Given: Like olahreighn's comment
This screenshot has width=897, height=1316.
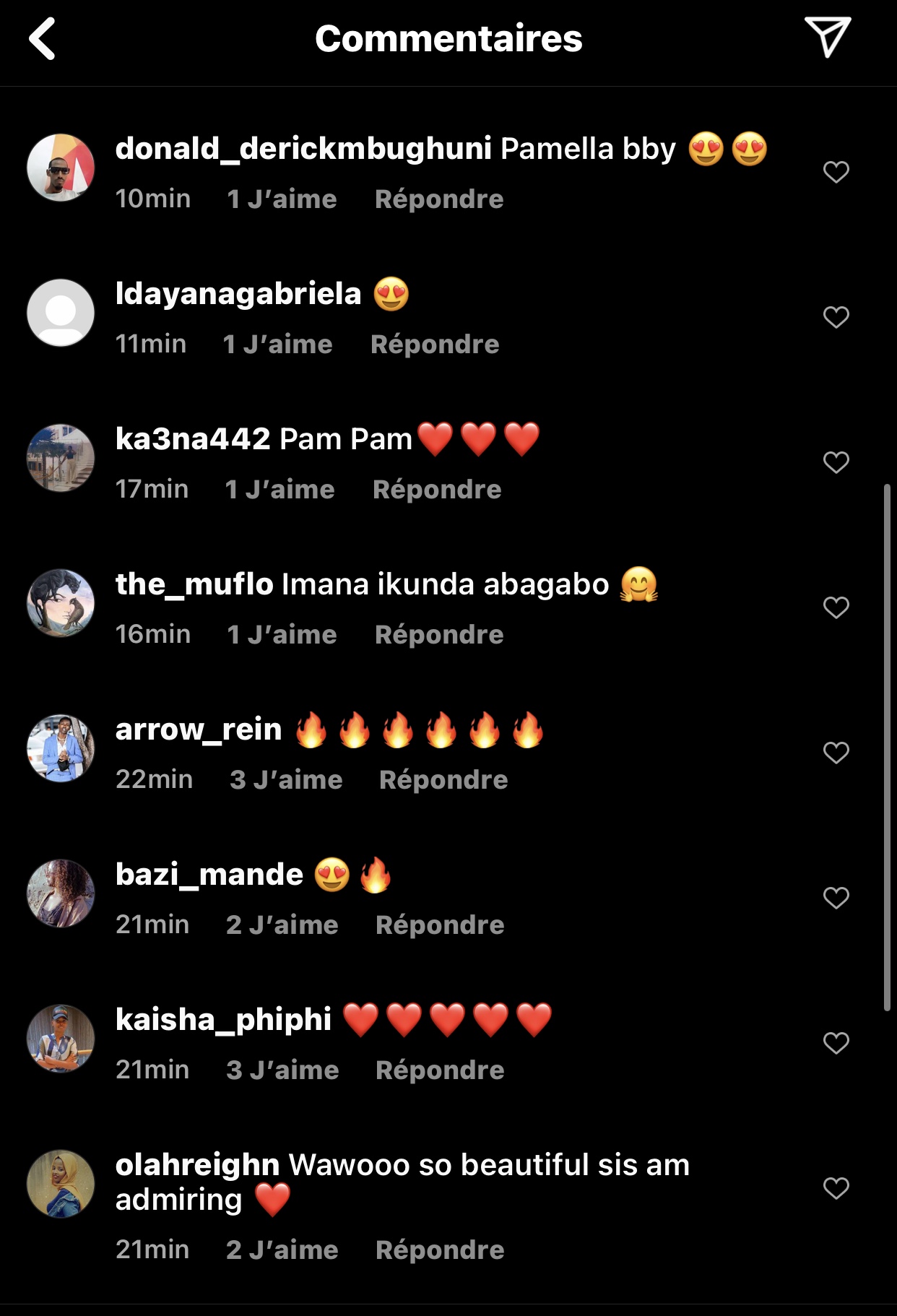Looking at the screenshot, I should click(x=836, y=1188).
